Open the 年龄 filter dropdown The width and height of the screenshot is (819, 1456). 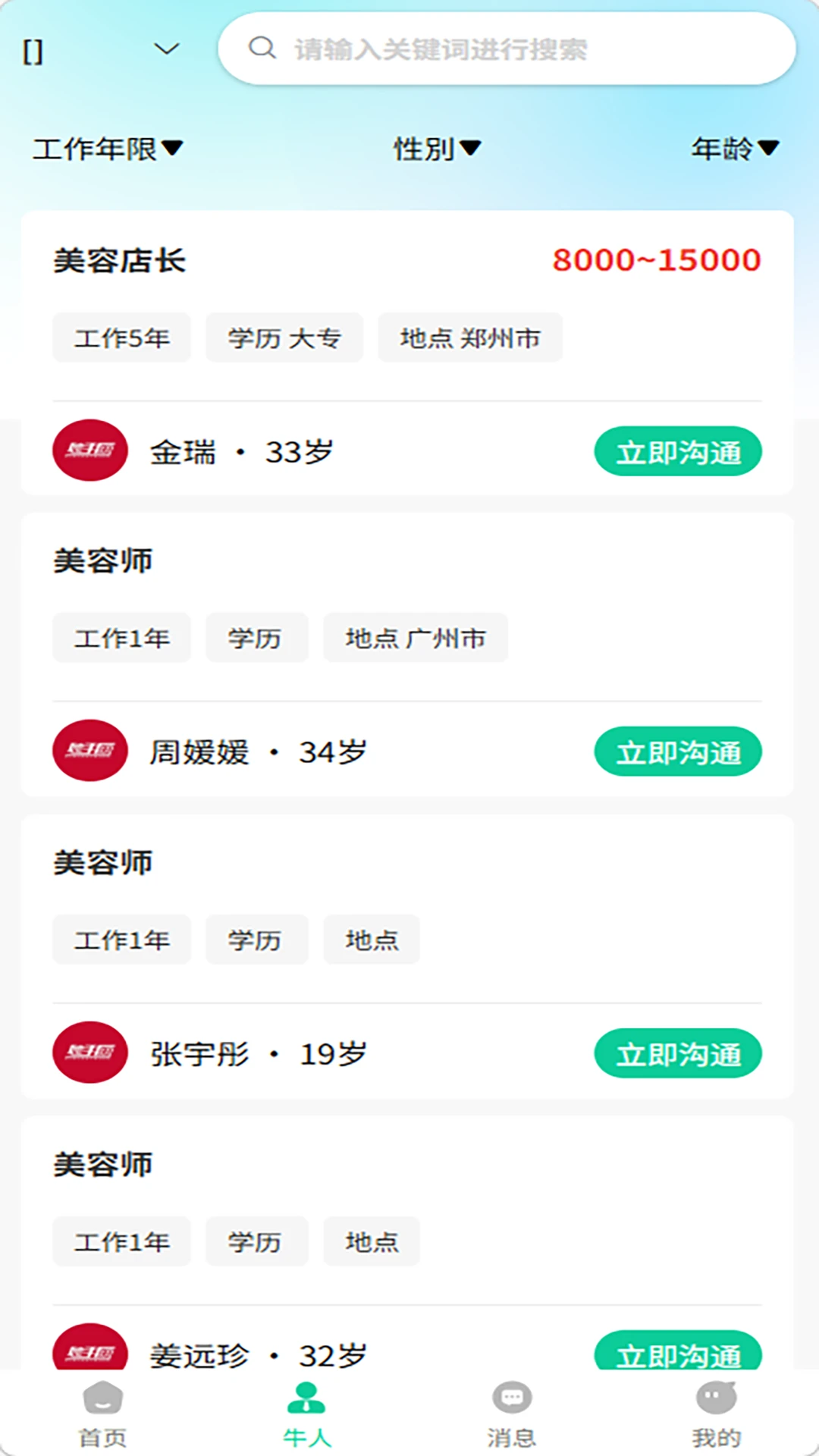(735, 149)
